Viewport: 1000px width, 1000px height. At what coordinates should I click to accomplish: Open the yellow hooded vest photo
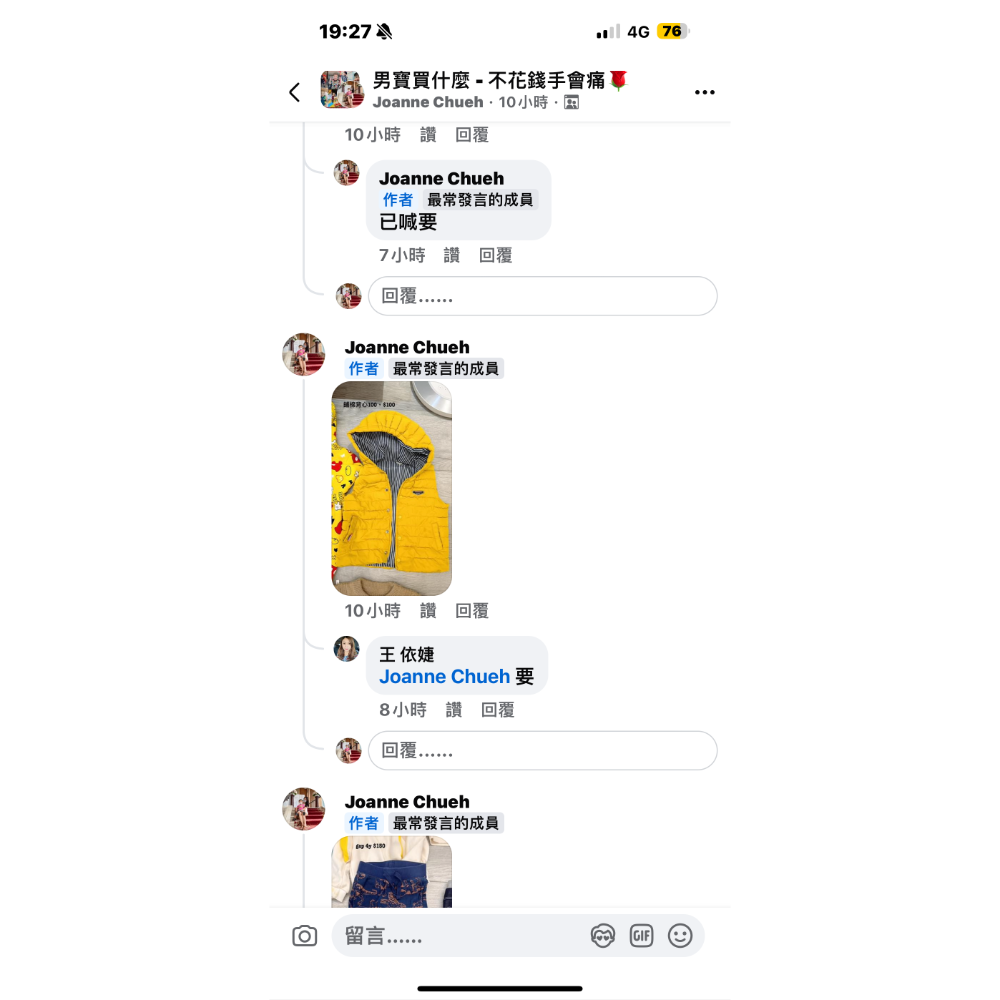[392, 488]
